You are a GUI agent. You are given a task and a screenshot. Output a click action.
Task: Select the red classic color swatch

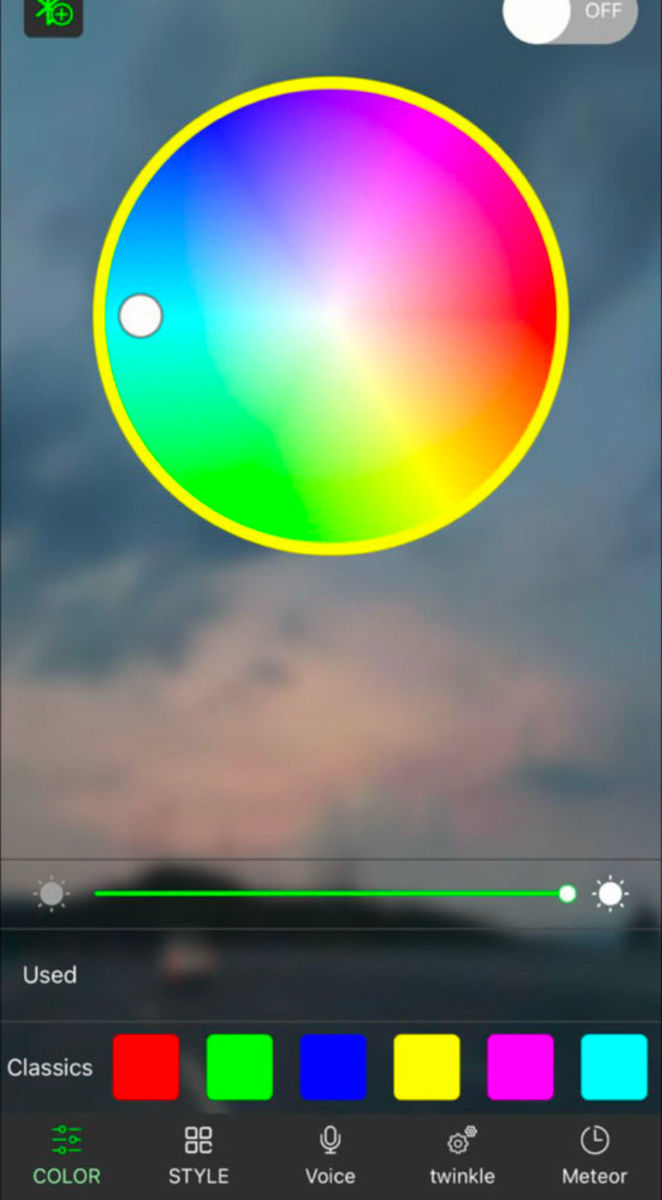point(146,1067)
